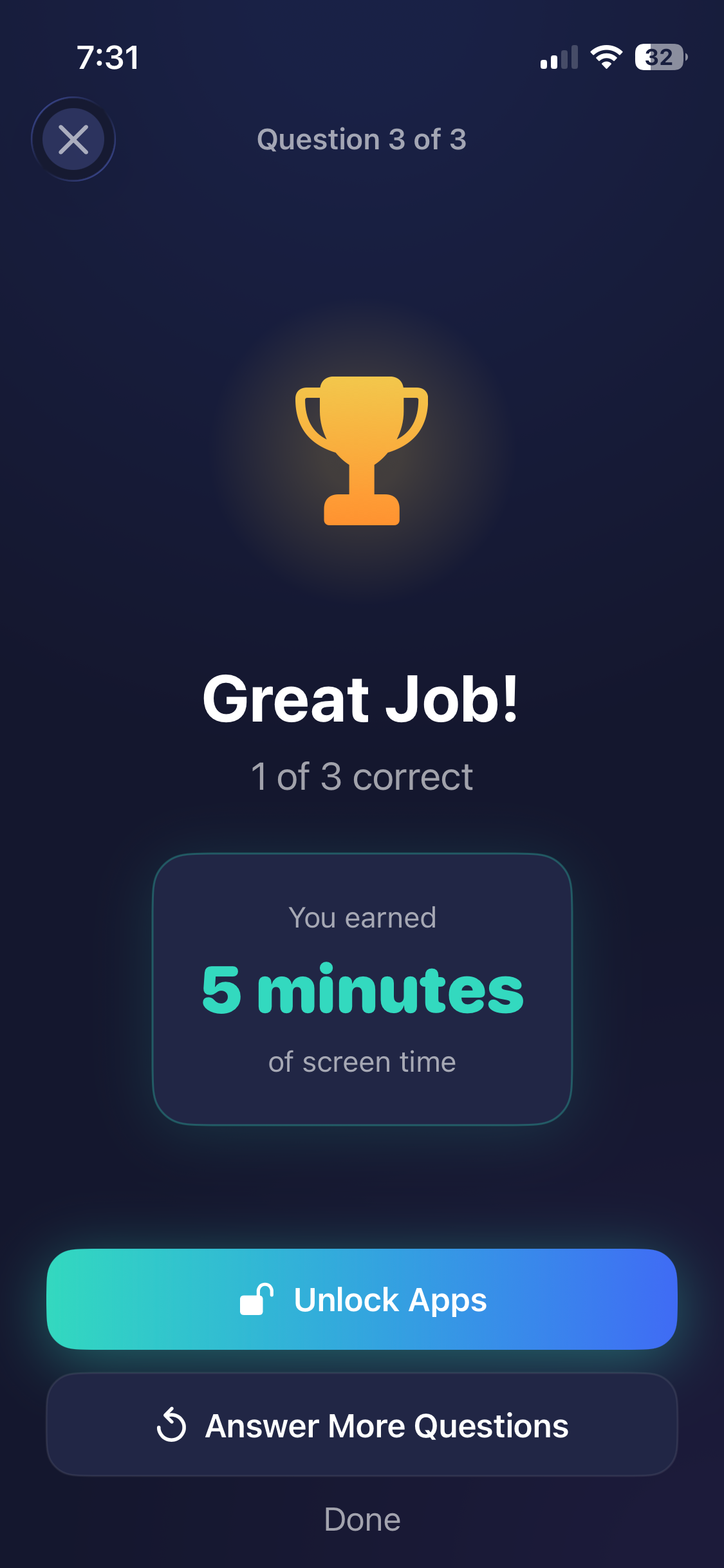The height and width of the screenshot is (1568, 724).
Task: Tap the 1 of 3 correct score
Action: coord(362,776)
